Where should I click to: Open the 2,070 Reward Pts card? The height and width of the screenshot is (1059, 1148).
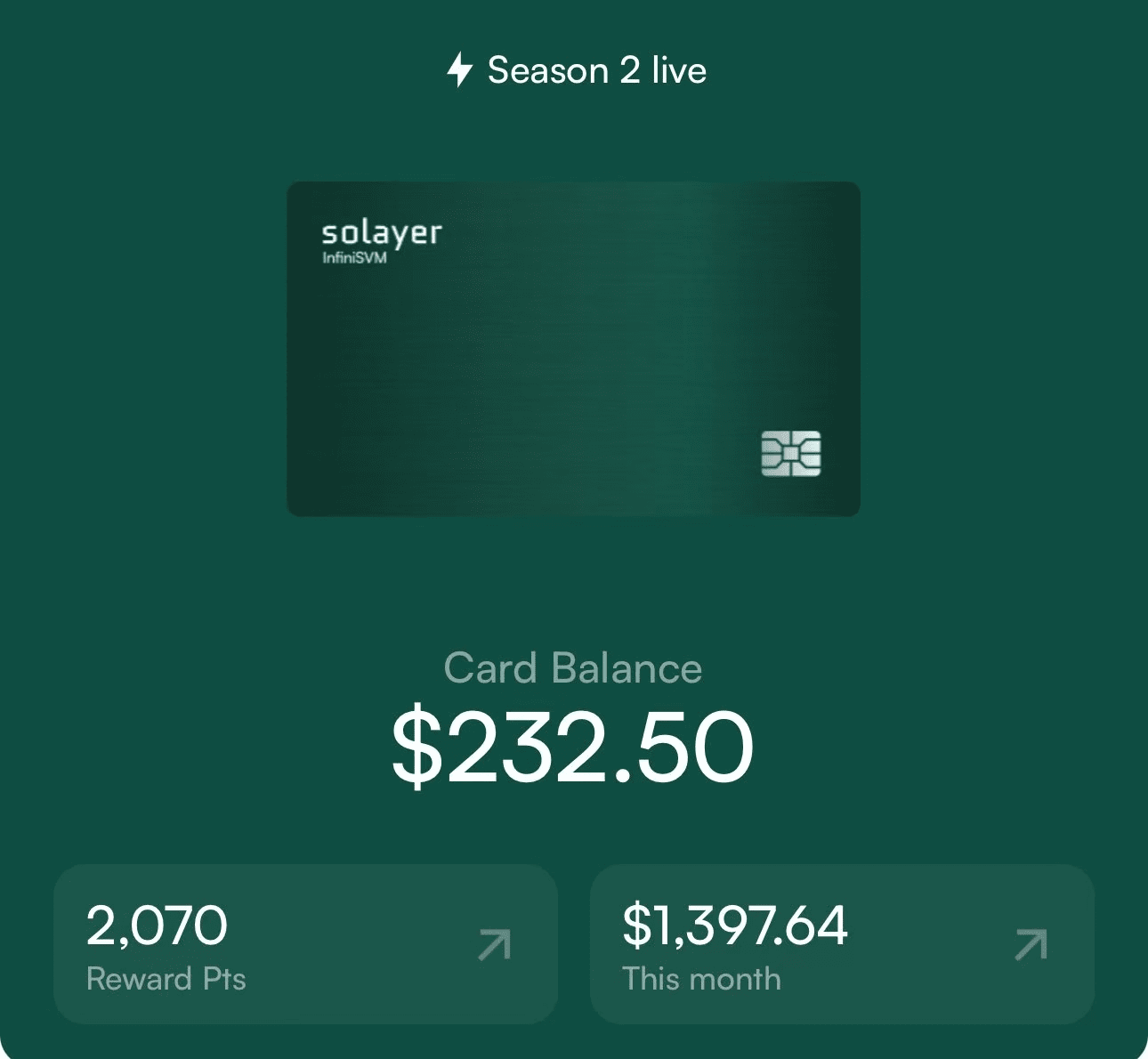click(305, 944)
